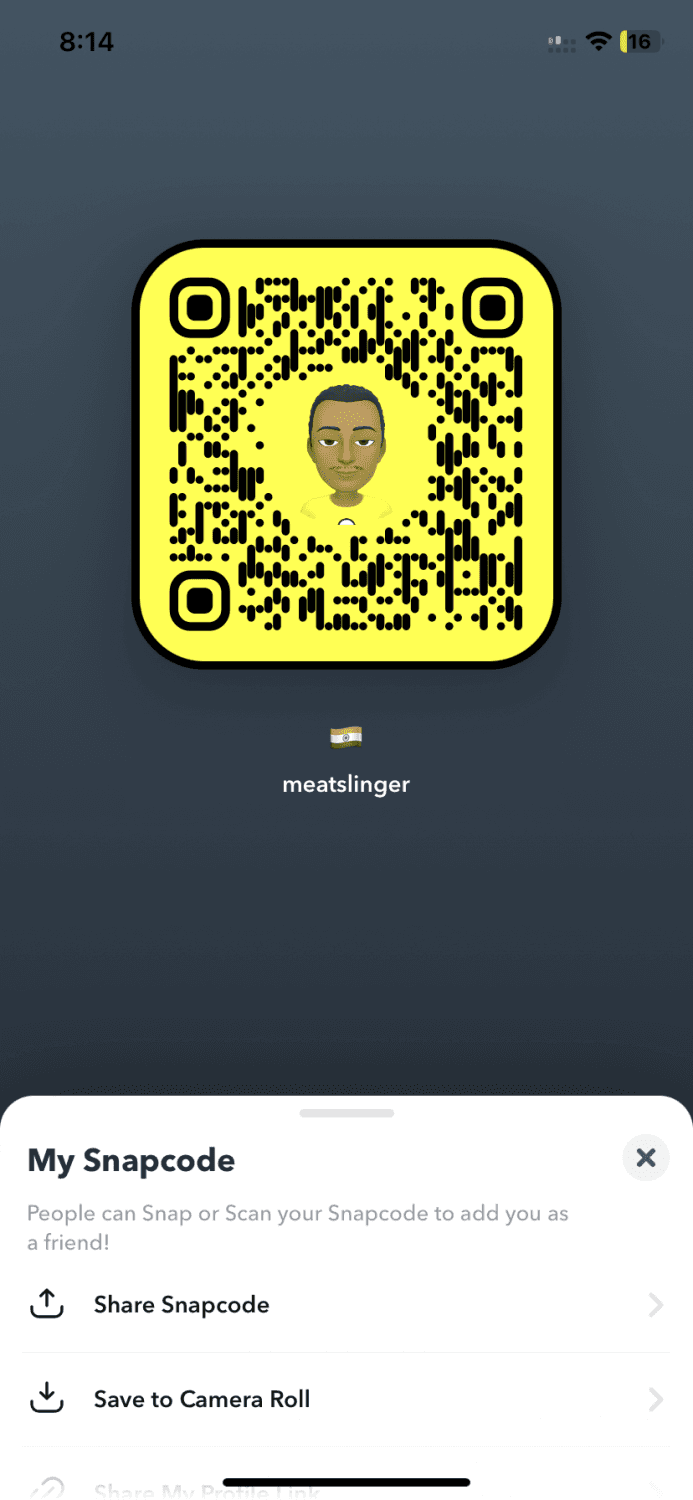693x1500 pixels.
Task: Close the My Snapcode sheet
Action: (x=646, y=1158)
